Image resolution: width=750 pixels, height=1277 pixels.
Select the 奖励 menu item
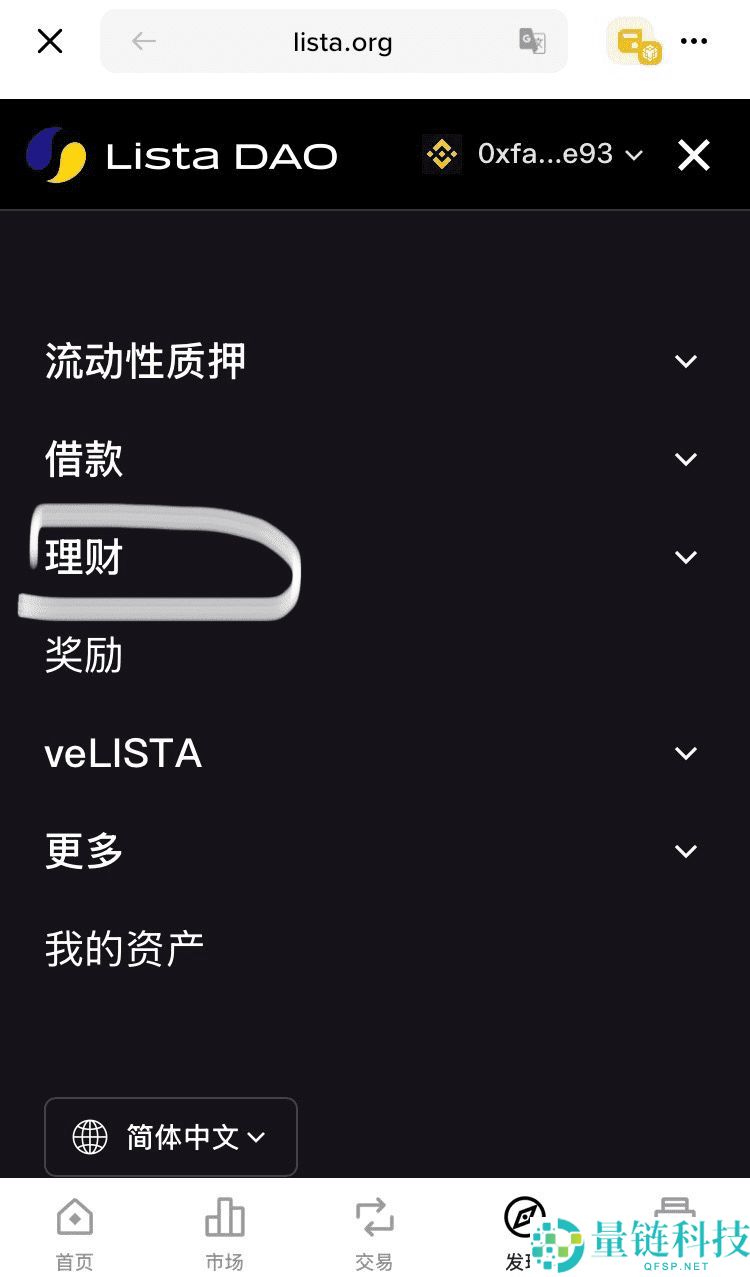[x=83, y=656]
